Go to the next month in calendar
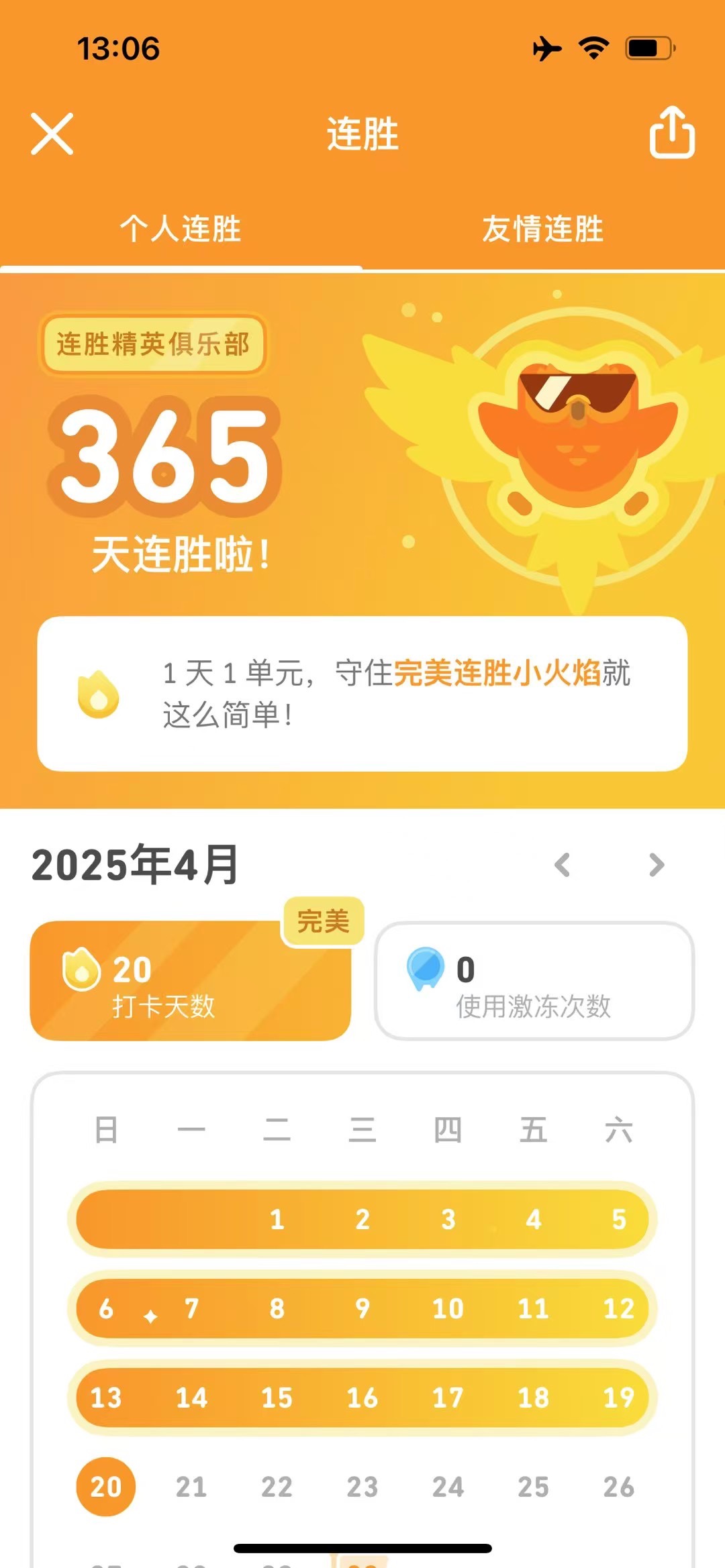Image resolution: width=725 pixels, height=1568 pixels. pyautogui.click(x=657, y=865)
